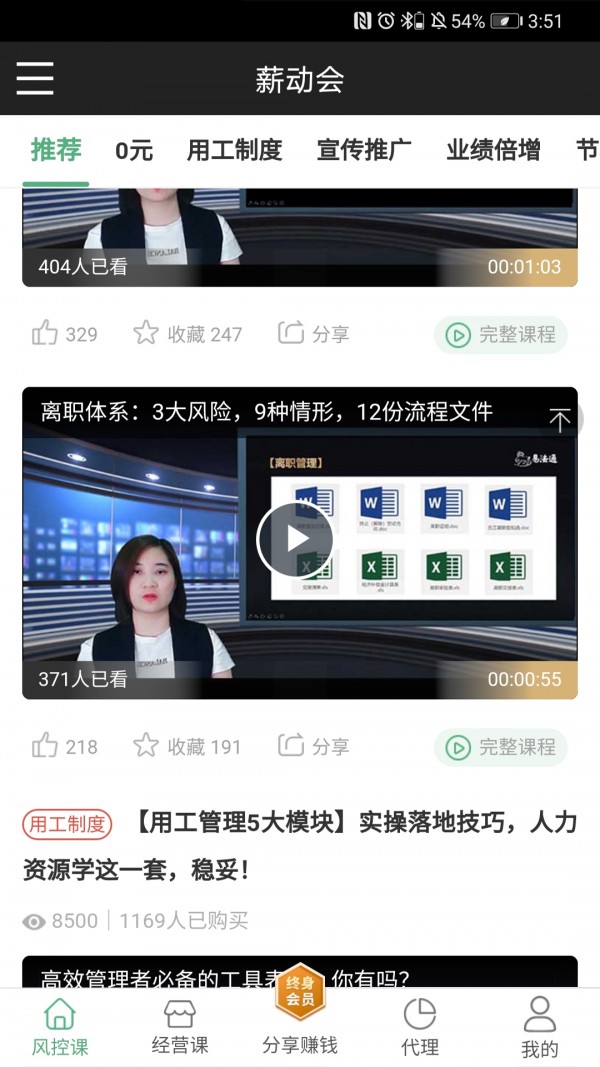Switch to the 代理 tab
Image resolution: width=600 pixels, height=1067 pixels.
pyautogui.click(x=420, y=1028)
